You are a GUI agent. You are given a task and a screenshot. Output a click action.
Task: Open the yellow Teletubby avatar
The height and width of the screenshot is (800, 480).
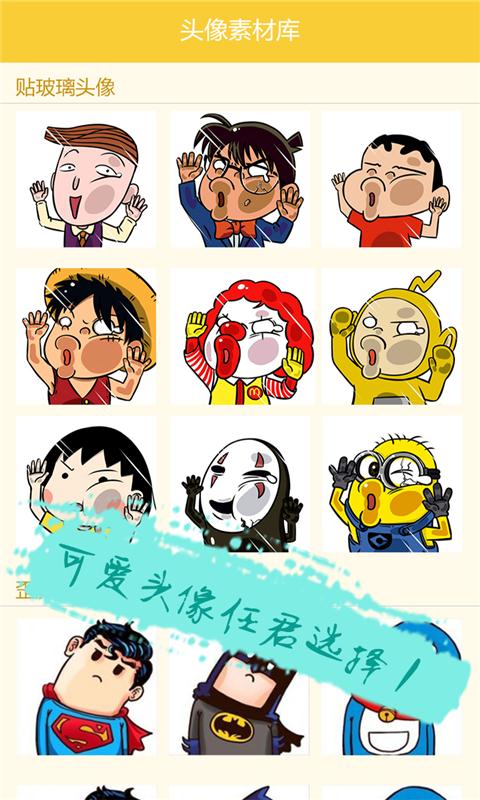392,336
